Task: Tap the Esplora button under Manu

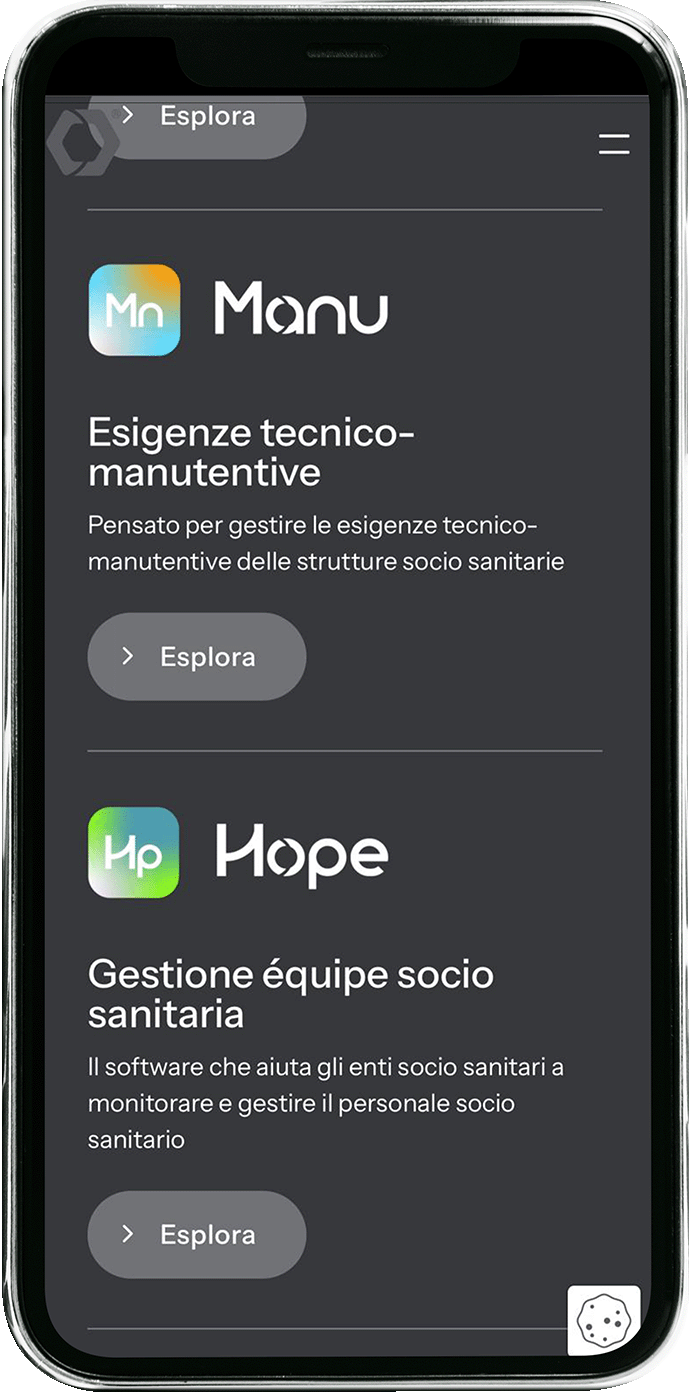Action: pos(197,657)
